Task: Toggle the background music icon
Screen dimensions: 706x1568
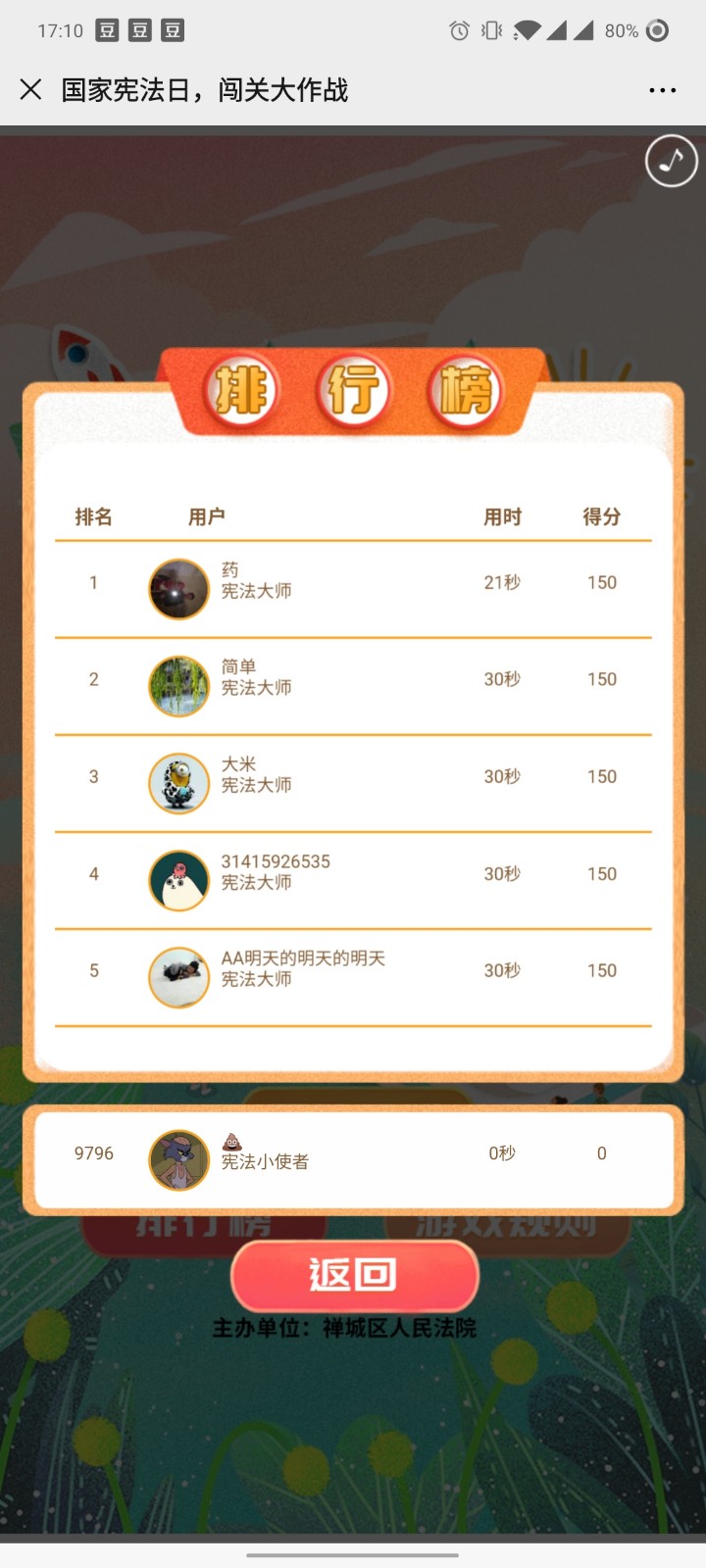Action: [x=671, y=161]
